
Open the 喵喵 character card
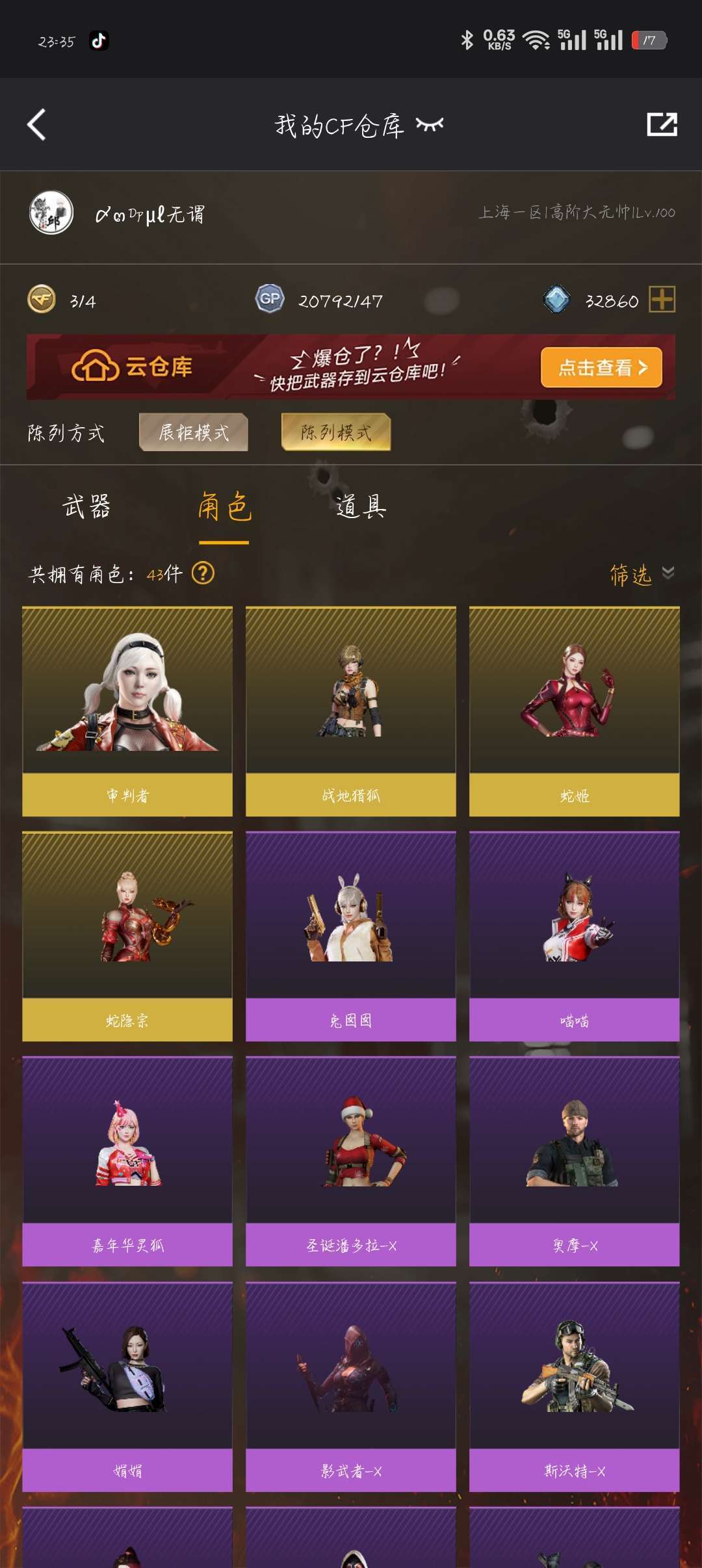click(575, 937)
